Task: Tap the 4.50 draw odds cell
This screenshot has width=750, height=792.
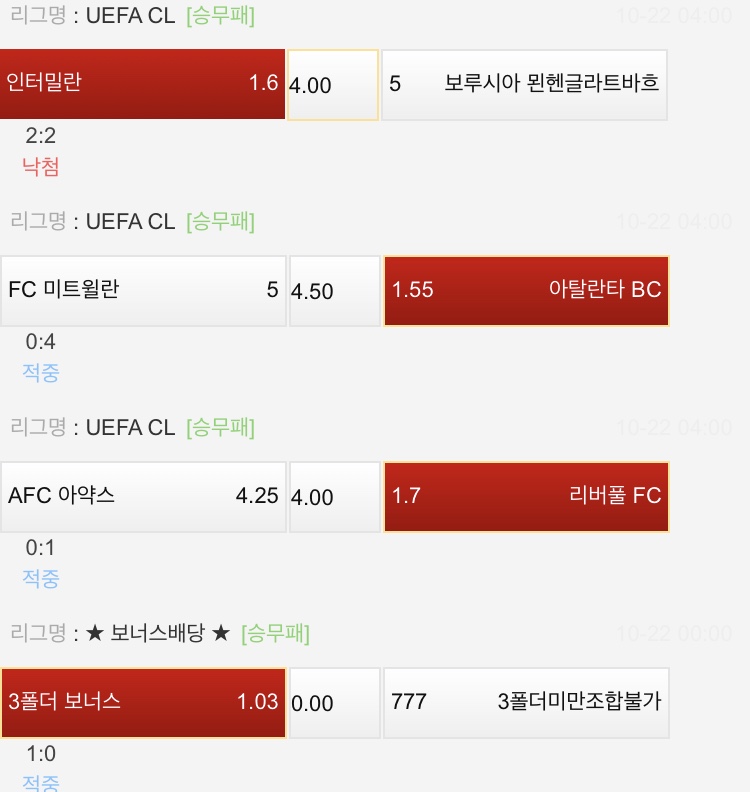Action: 334,291
